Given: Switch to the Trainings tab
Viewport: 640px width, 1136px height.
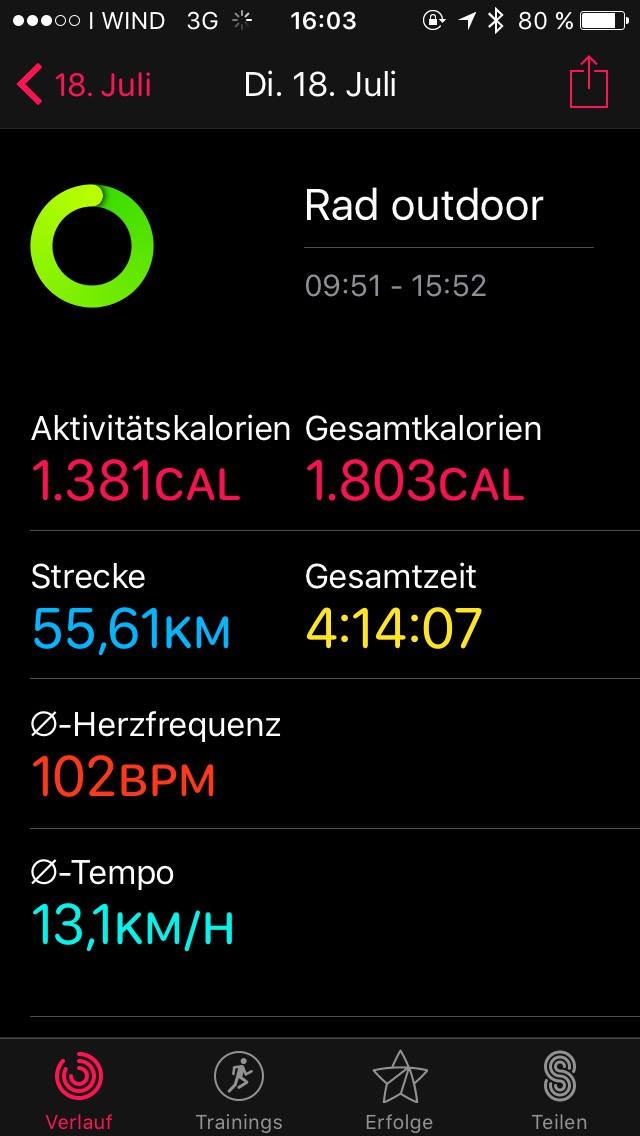Looking at the screenshot, I should (238, 1089).
